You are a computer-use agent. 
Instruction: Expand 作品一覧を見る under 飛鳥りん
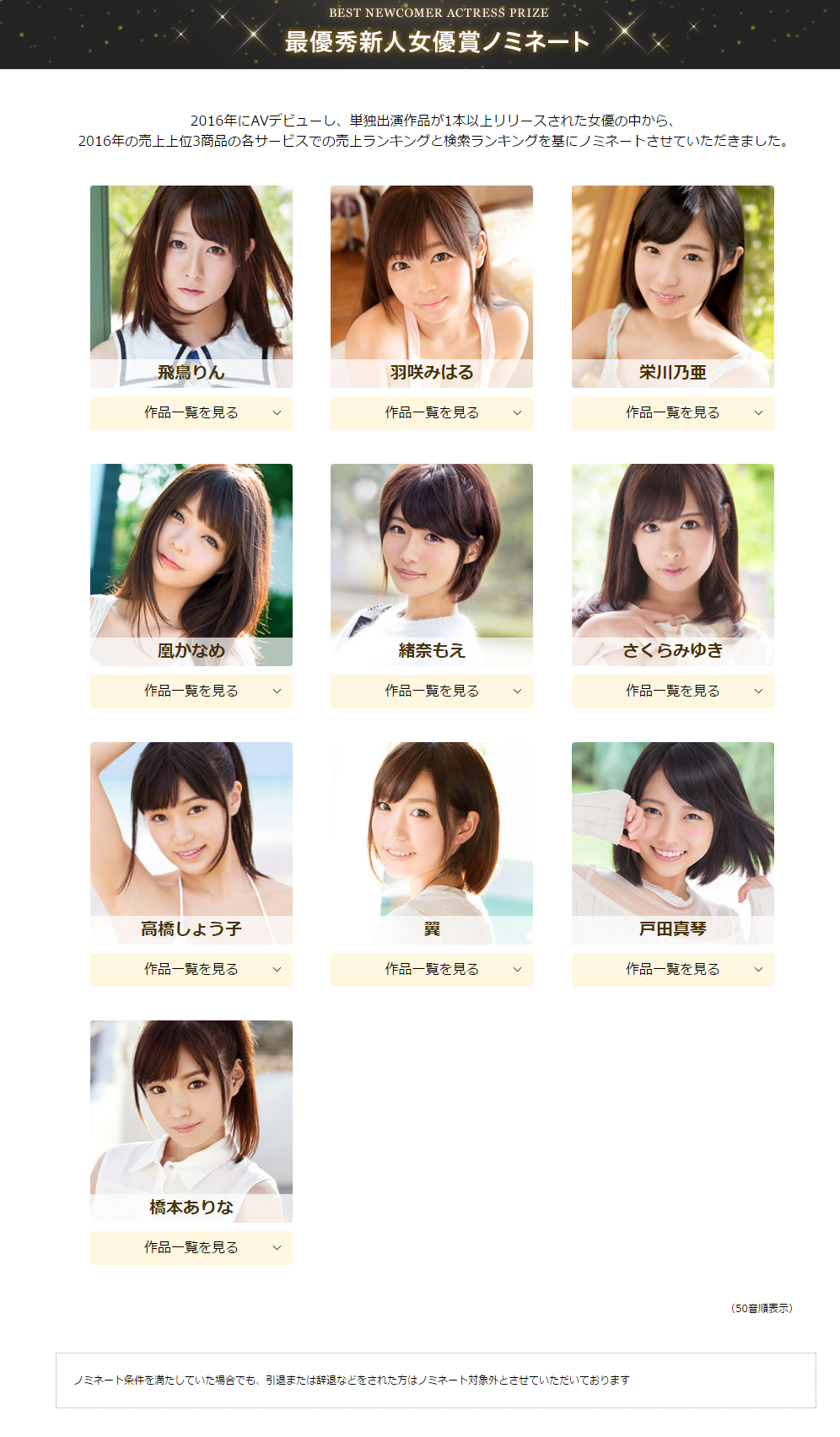[191, 413]
